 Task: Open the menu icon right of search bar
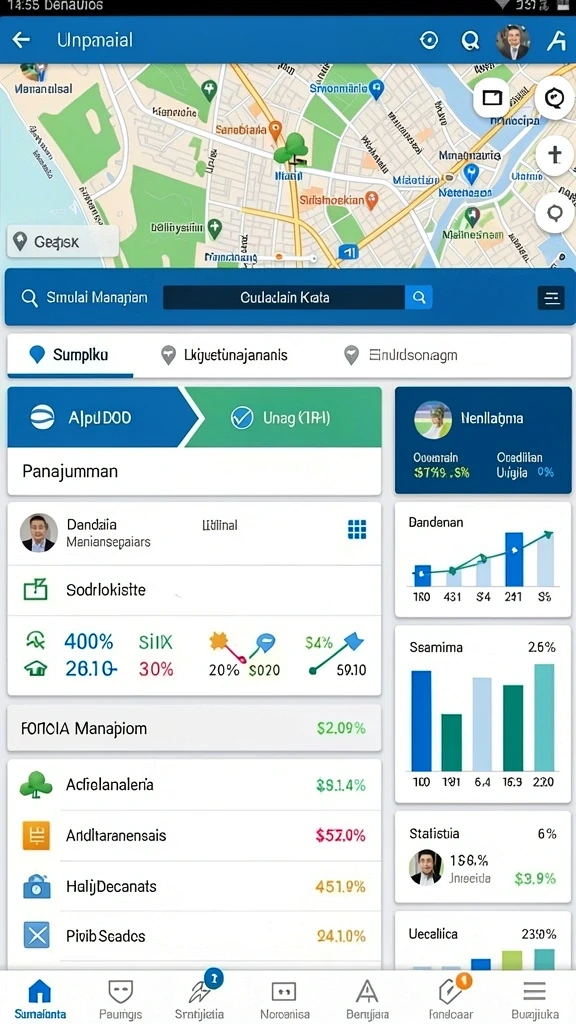(x=552, y=298)
